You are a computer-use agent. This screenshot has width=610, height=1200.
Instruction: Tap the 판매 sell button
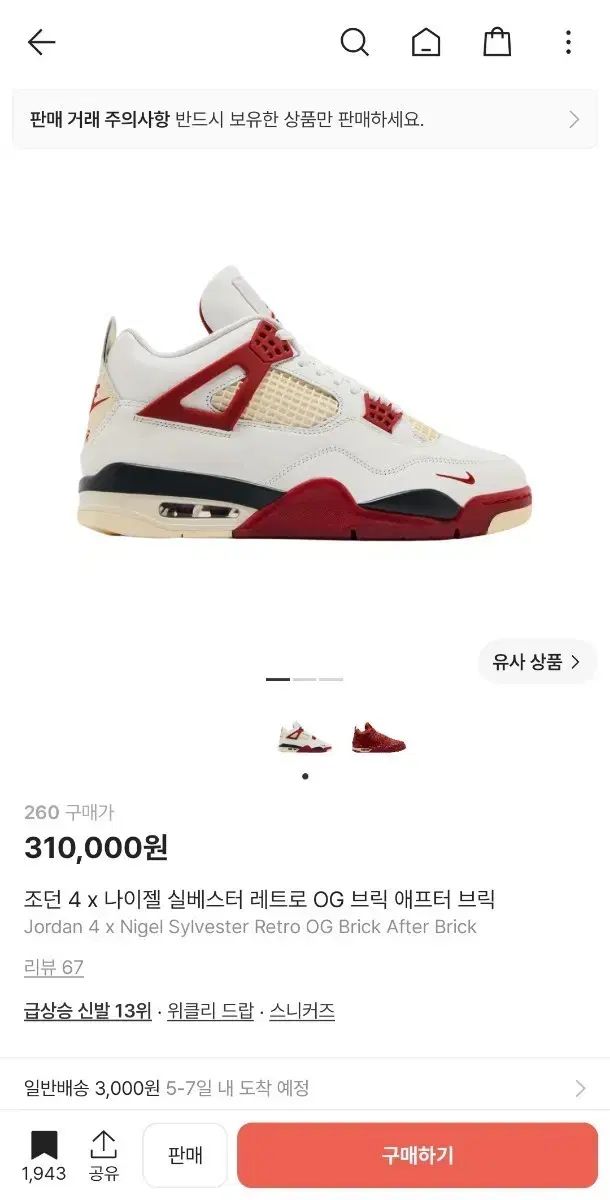tap(185, 1155)
